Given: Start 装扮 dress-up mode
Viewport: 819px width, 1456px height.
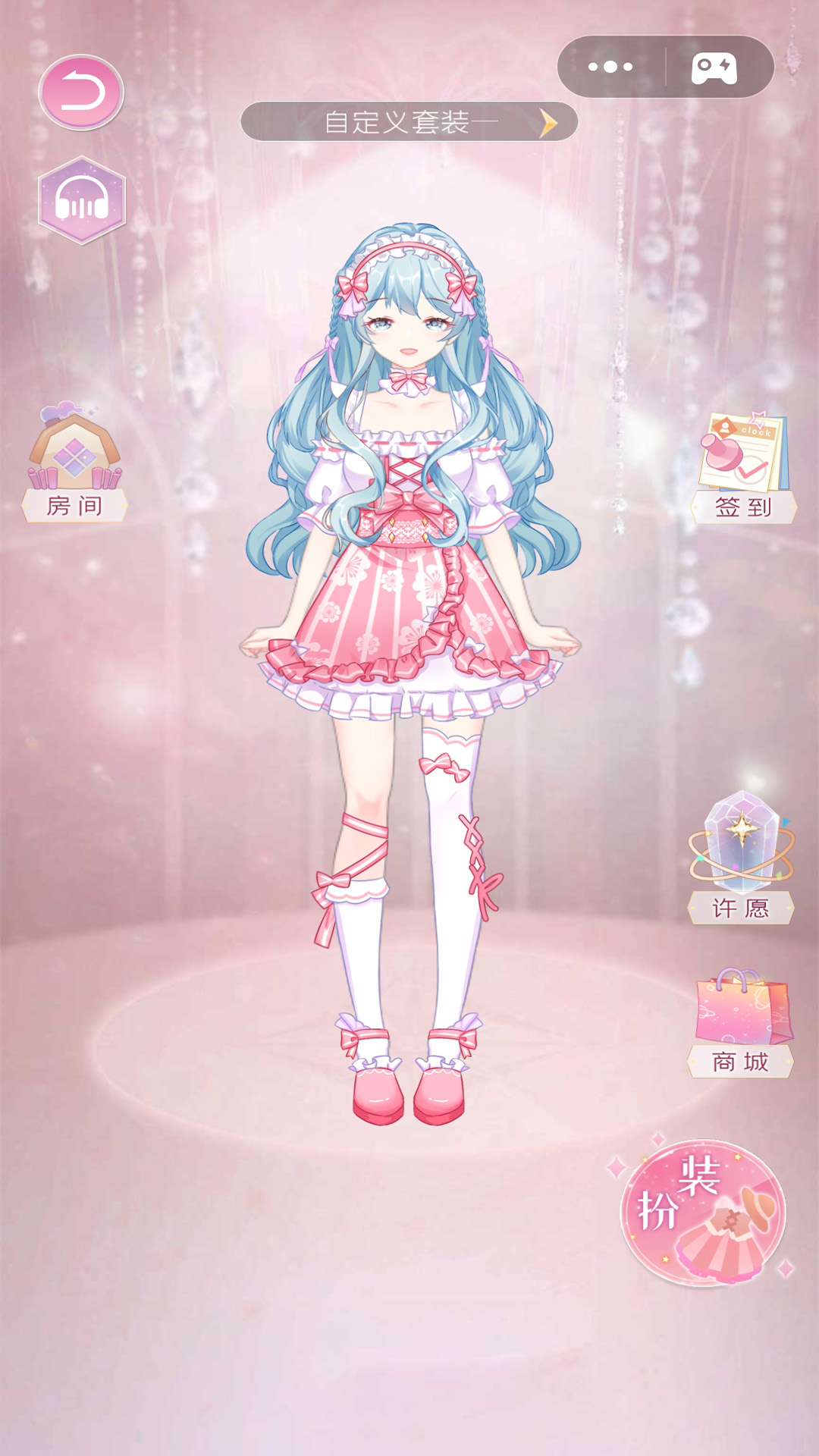Looking at the screenshot, I should click(x=704, y=1213).
